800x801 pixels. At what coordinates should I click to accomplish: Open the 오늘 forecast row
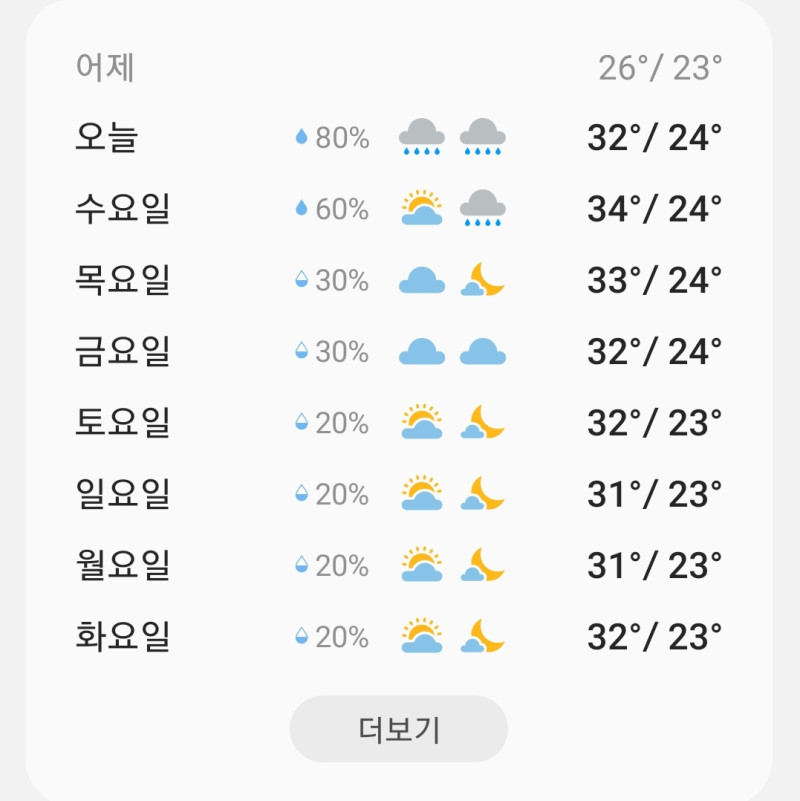tap(398, 137)
